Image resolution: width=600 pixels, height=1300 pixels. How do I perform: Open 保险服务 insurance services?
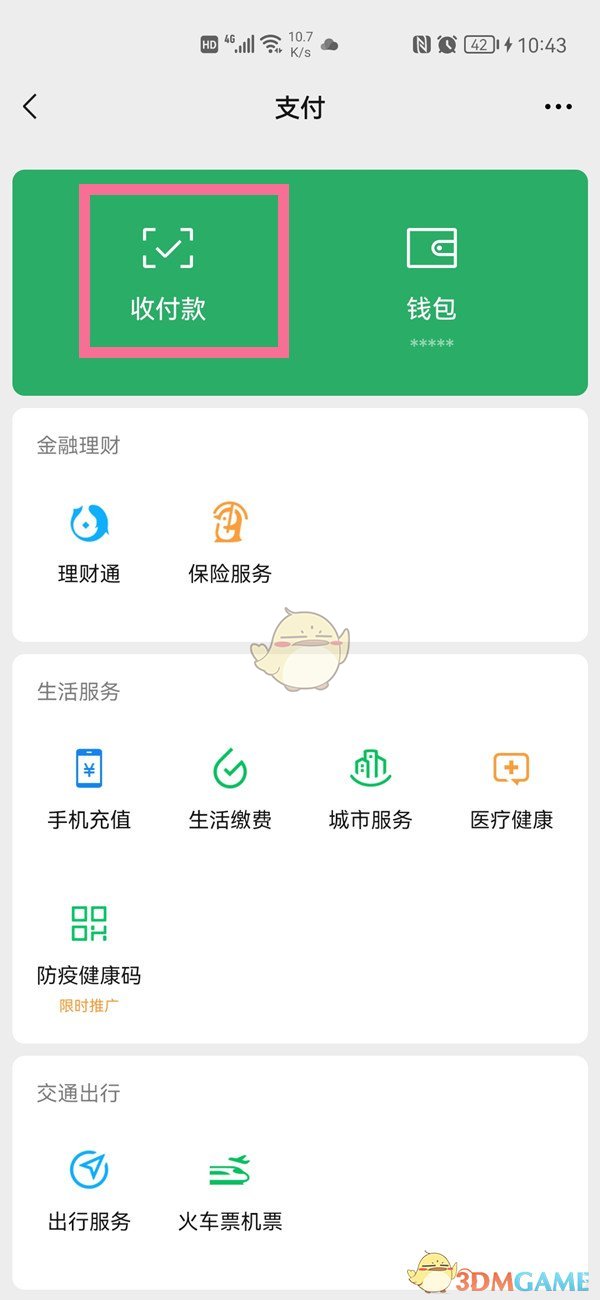point(230,542)
